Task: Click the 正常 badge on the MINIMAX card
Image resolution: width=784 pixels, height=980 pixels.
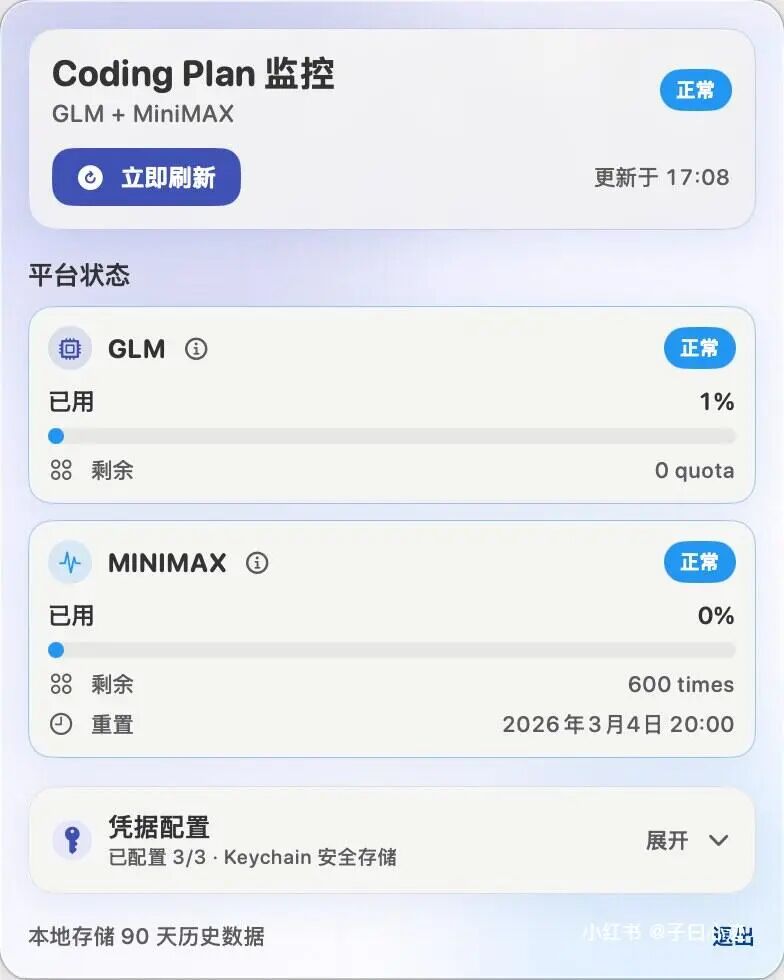Action: pos(699,562)
